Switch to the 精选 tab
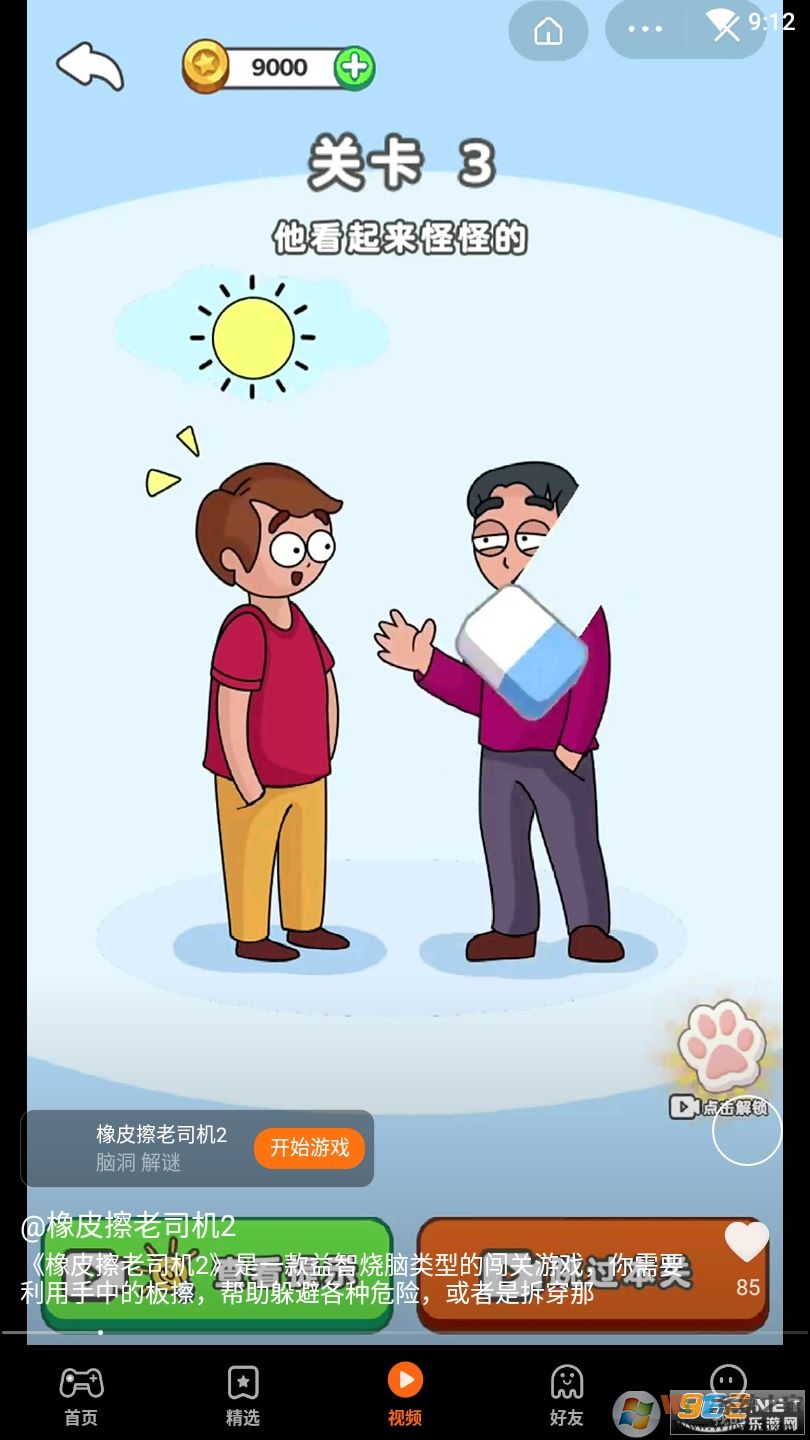 pos(243,1395)
